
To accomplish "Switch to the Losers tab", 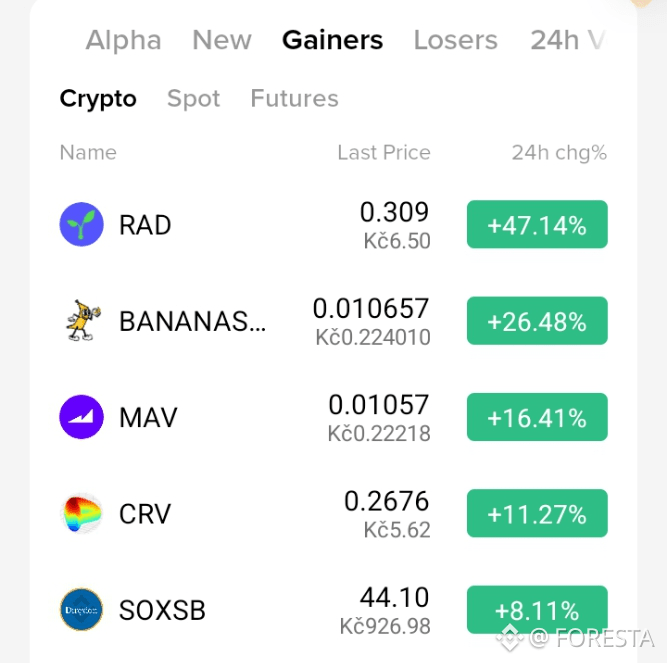I will tap(456, 40).
